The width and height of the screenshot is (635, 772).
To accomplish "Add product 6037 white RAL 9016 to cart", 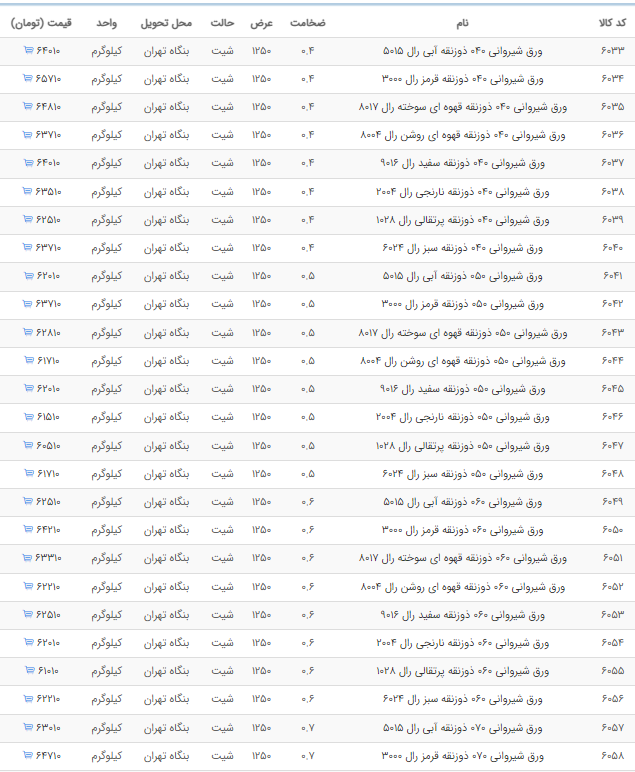I will click(28, 162).
